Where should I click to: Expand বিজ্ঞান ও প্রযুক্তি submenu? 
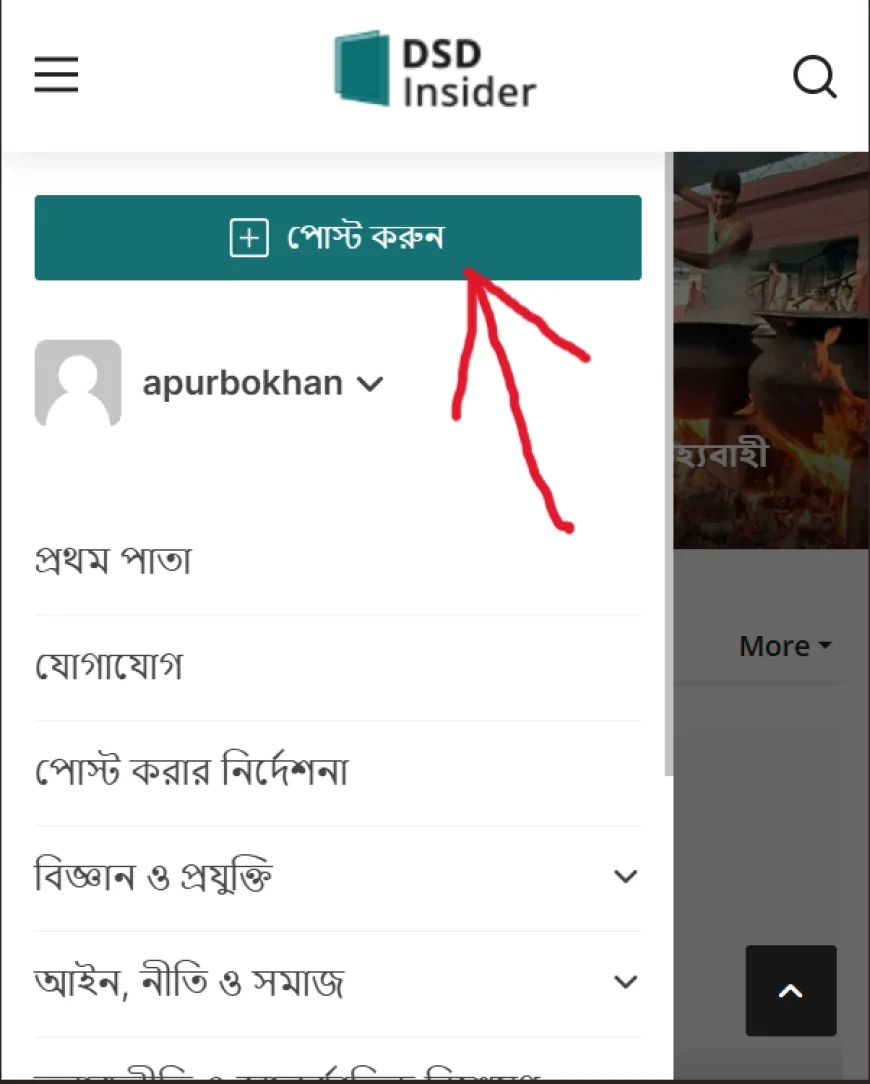[x=625, y=877]
